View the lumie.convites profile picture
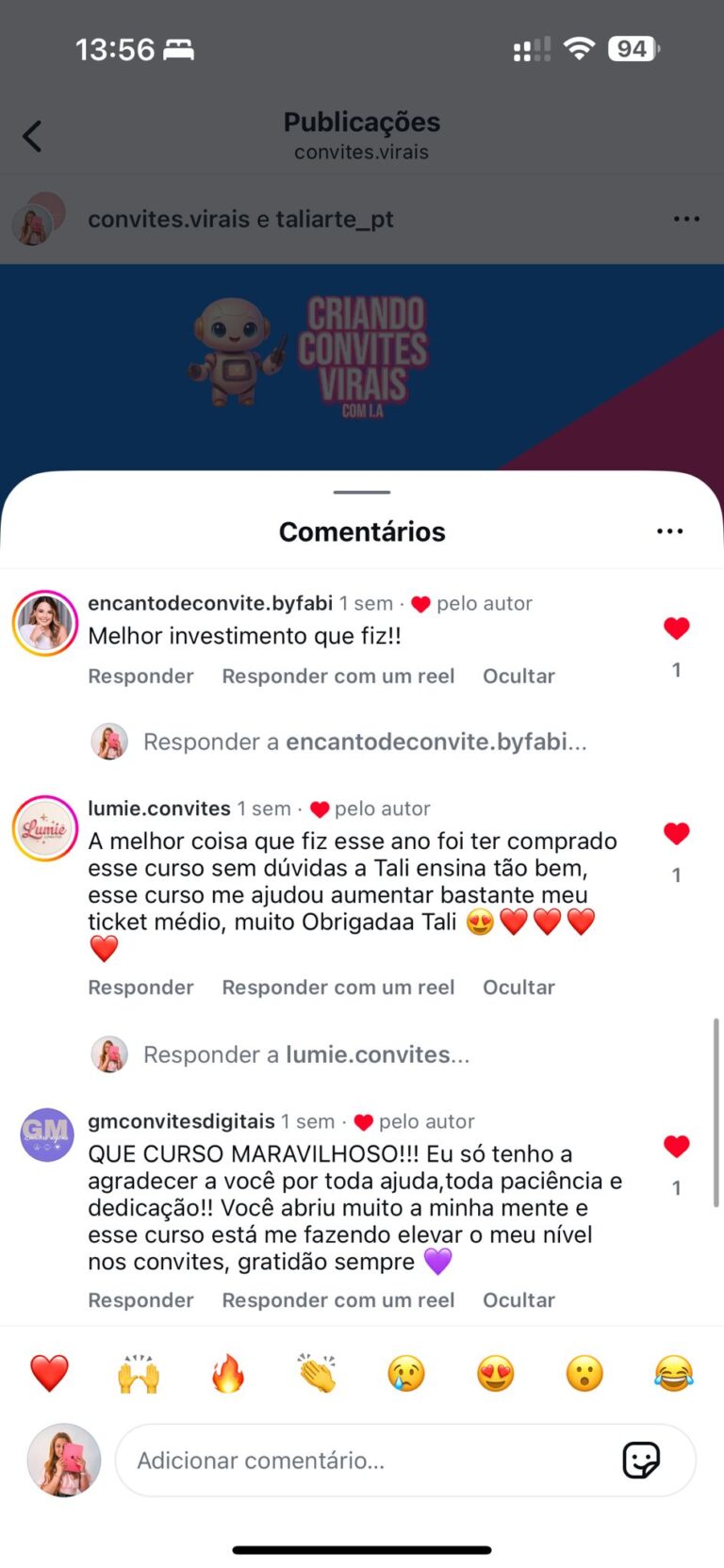 (45, 829)
